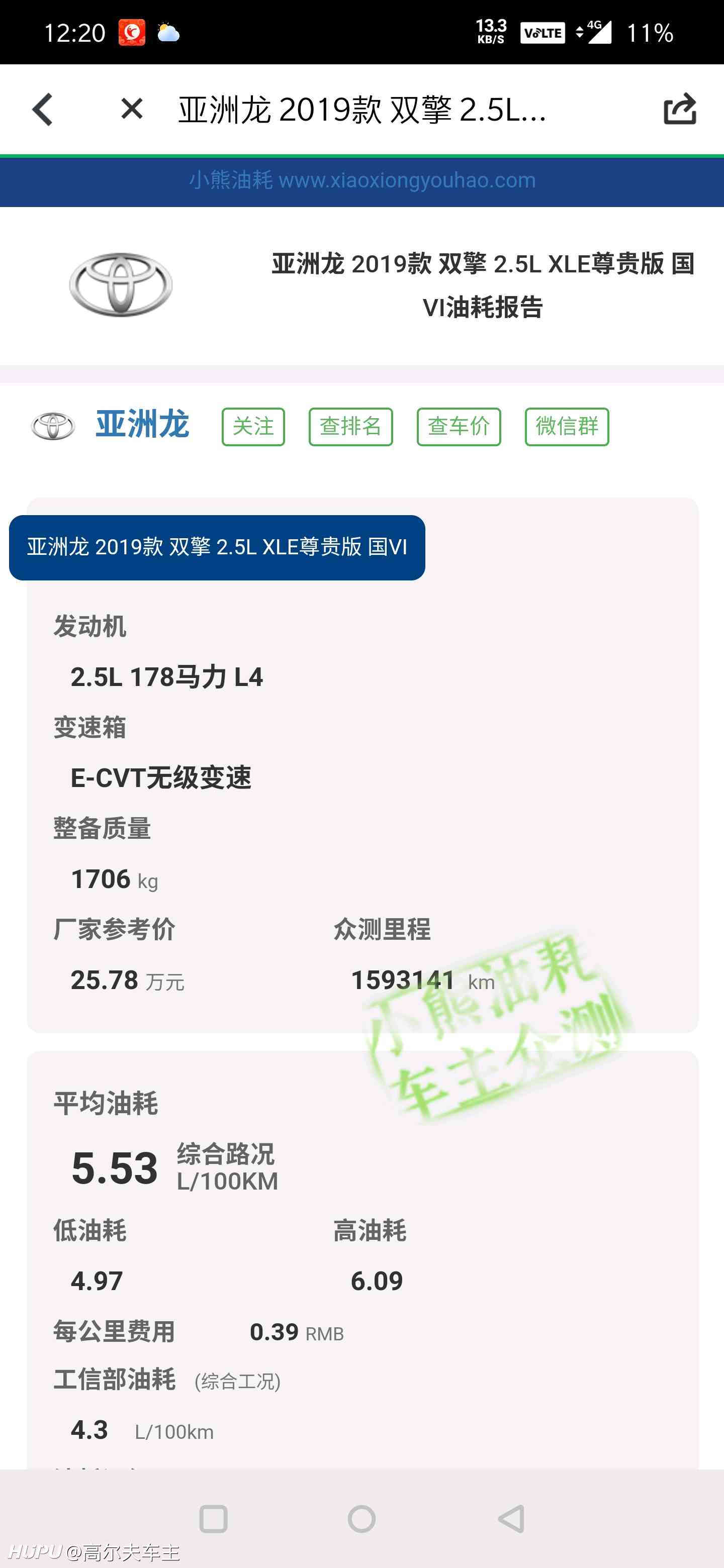Open the 小熊油耗 website link banner
The width and height of the screenshot is (724, 1568).
tap(363, 180)
